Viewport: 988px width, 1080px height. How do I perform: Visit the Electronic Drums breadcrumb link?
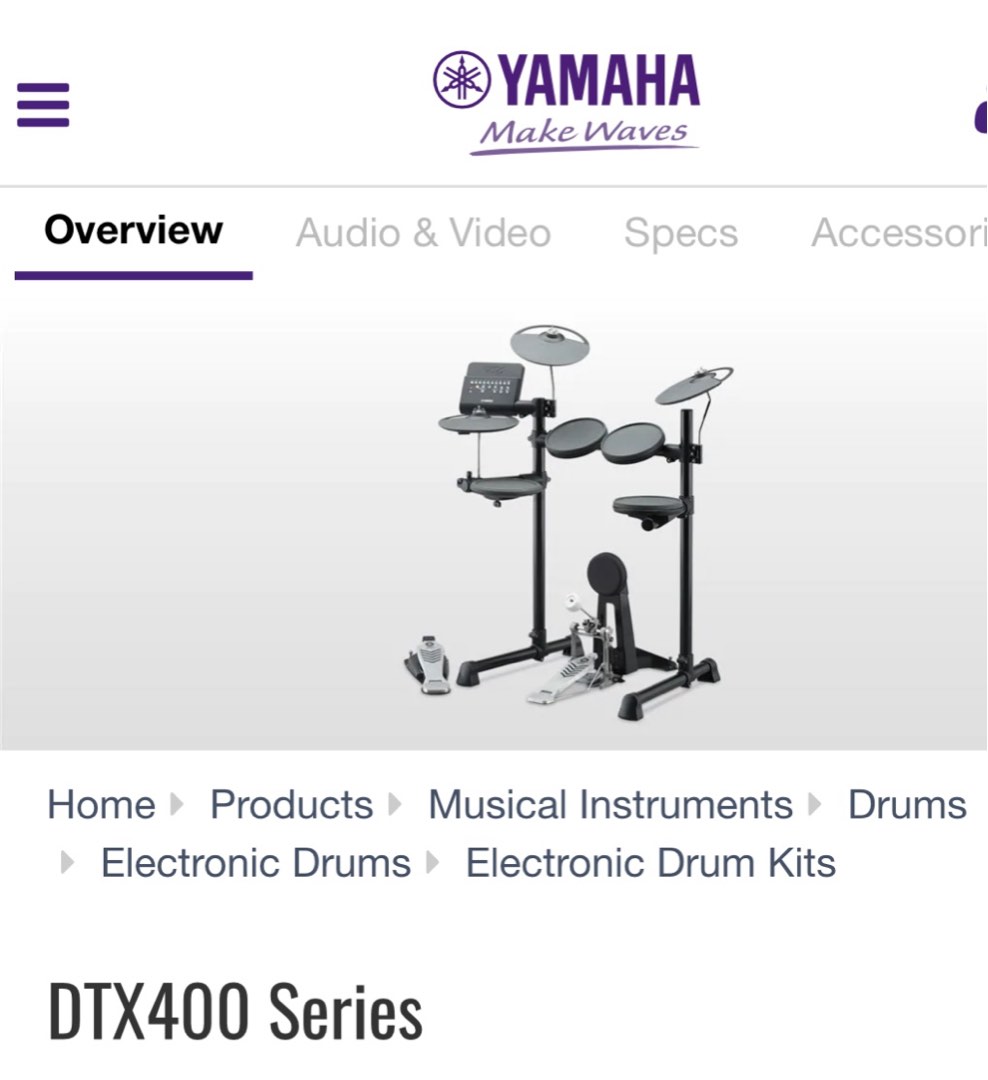[254, 862]
